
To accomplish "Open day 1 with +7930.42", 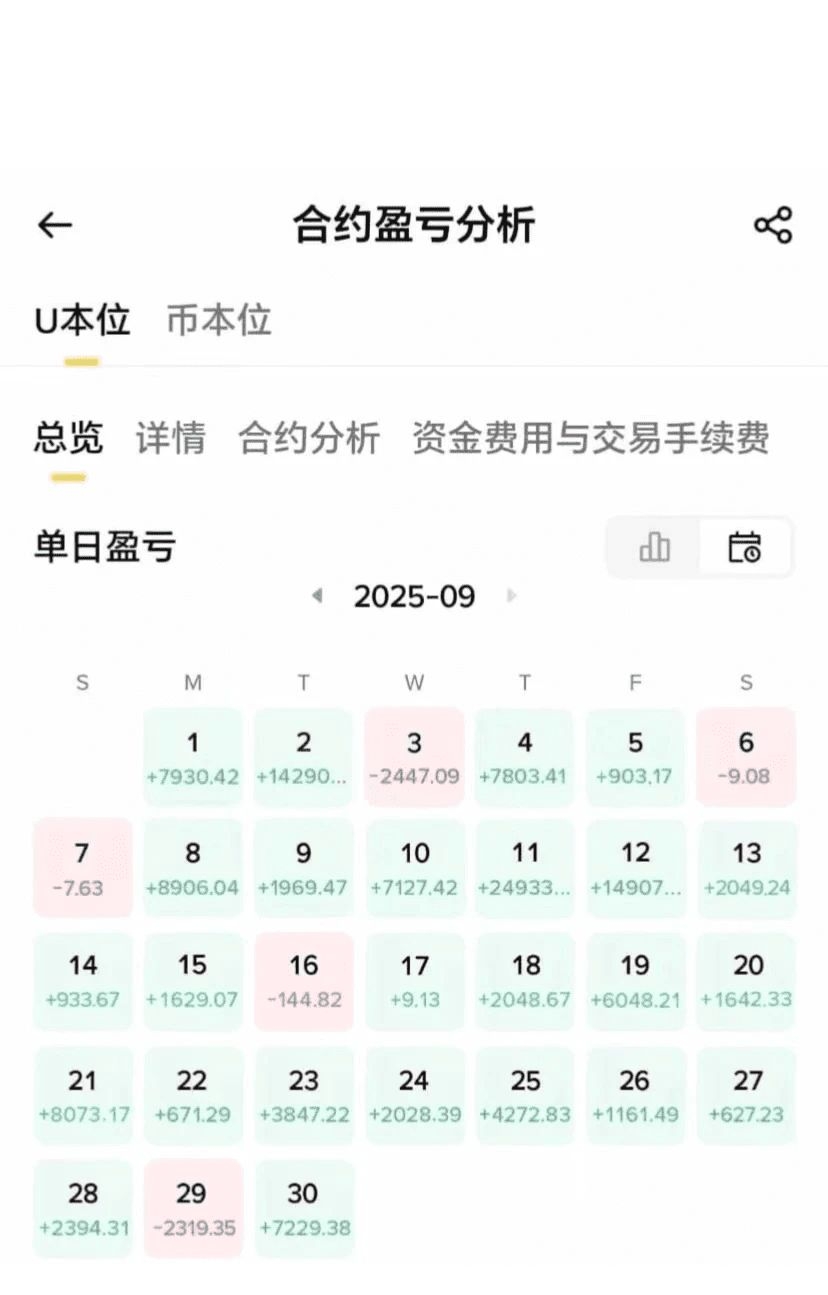I will [193, 756].
